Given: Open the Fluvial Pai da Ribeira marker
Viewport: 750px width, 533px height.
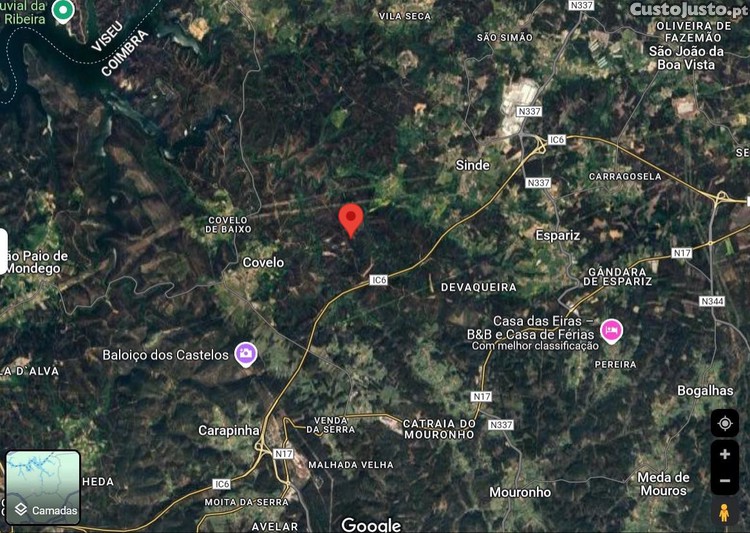Looking at the screenshot, I should pyautogui.click(x=64, y=11).
